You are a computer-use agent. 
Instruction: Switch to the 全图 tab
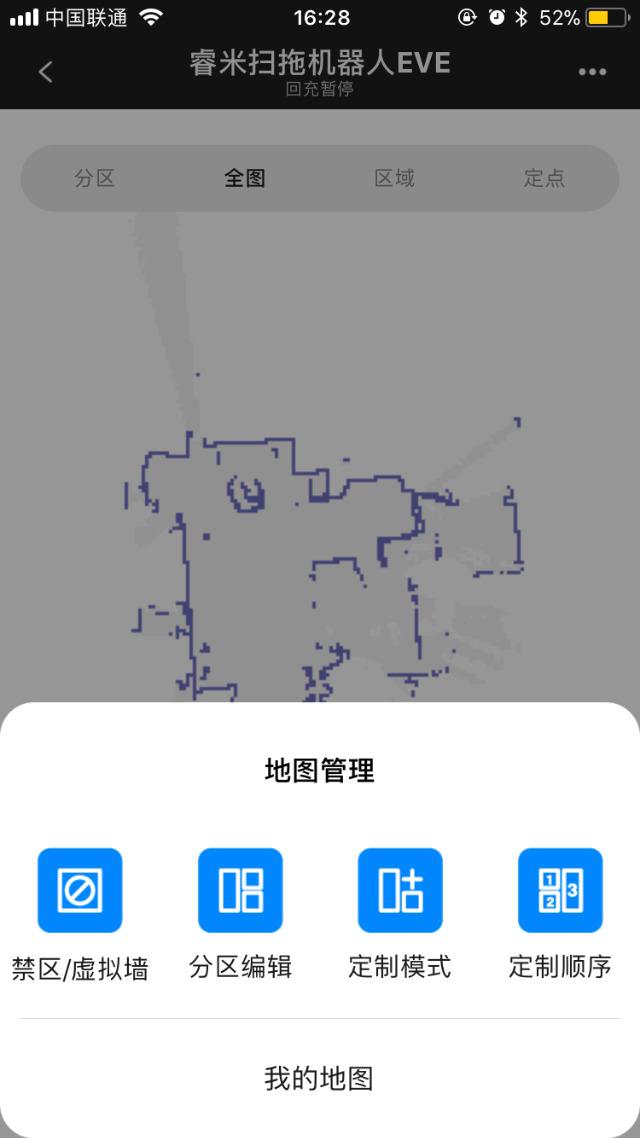click(245, 178)
